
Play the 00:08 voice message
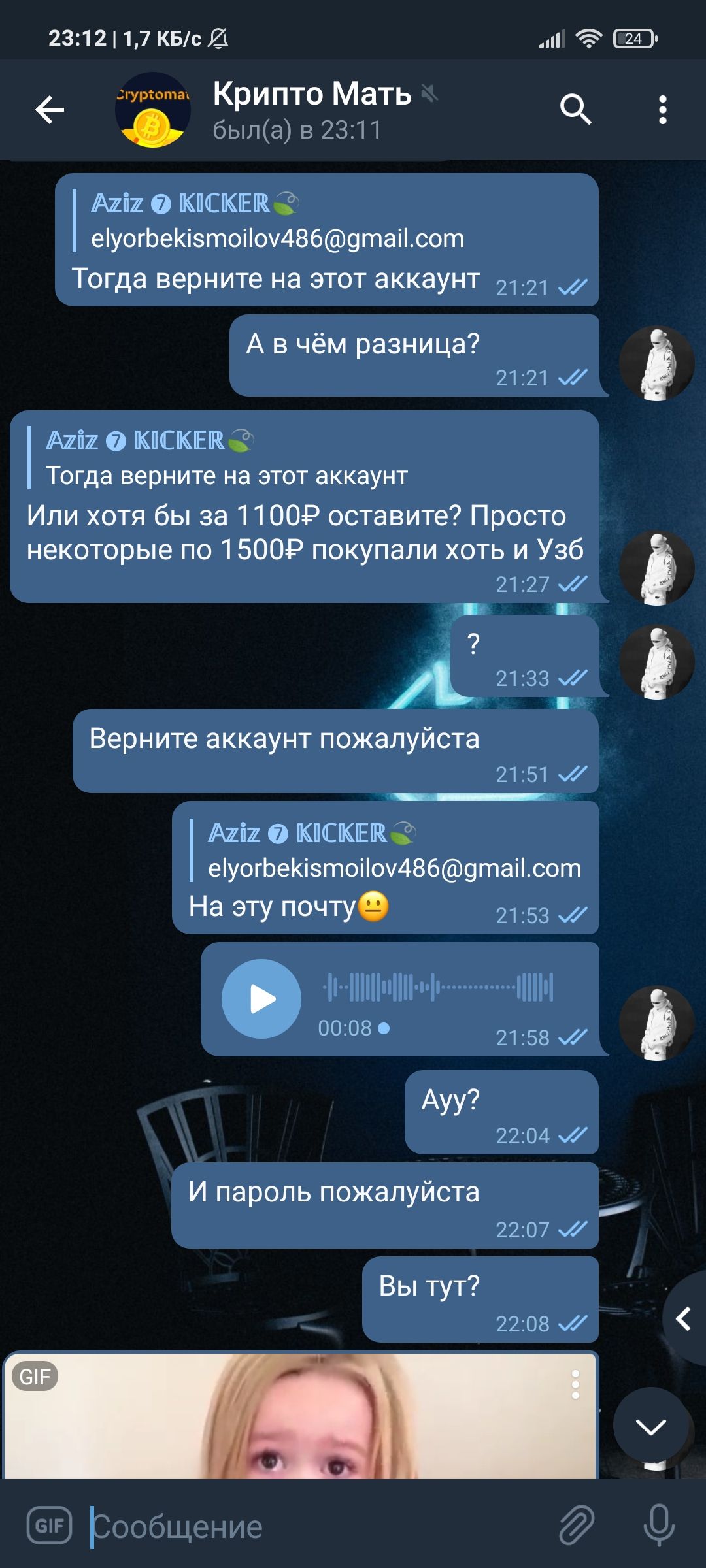pyautogui.click(x=261, y=999)
